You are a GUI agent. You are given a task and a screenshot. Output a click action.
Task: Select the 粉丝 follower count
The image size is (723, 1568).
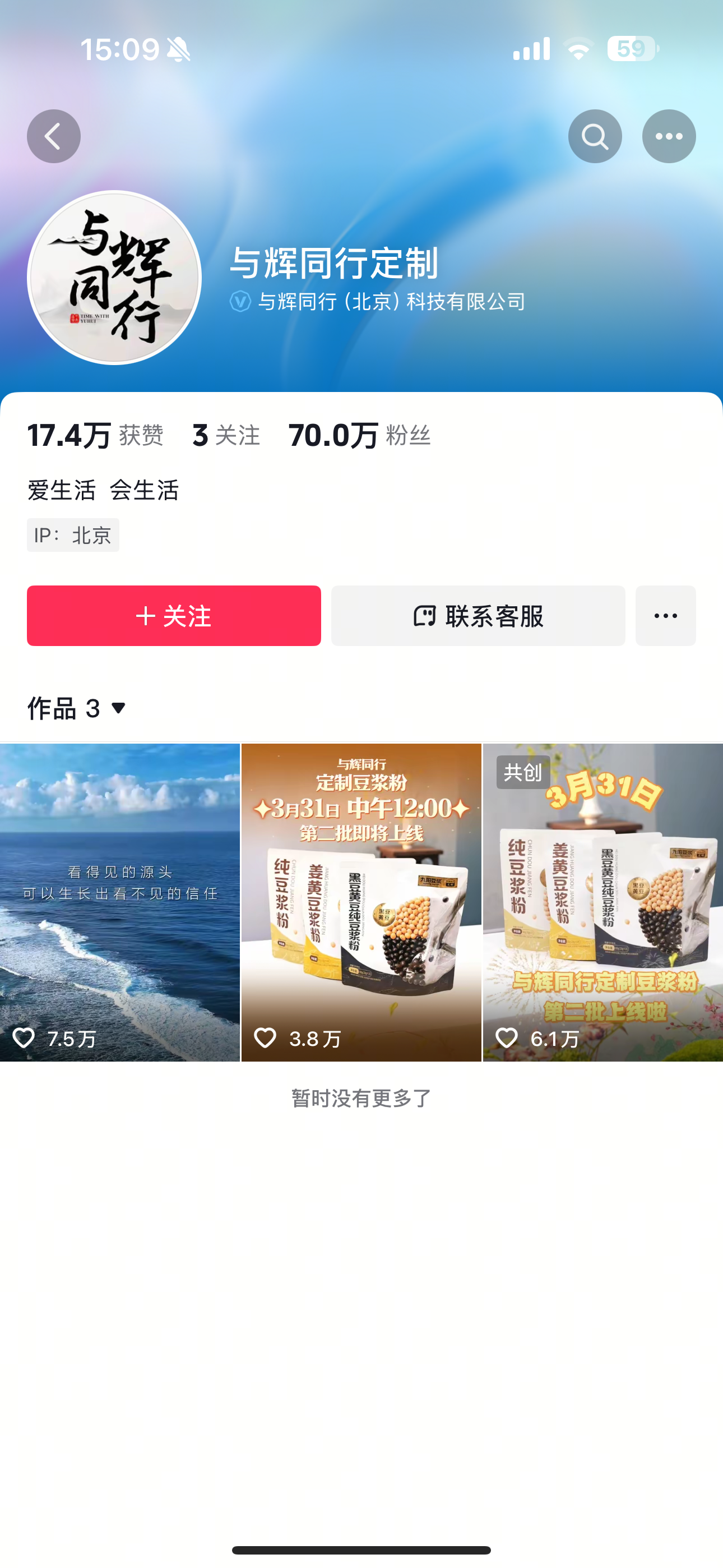pos(360,434)
